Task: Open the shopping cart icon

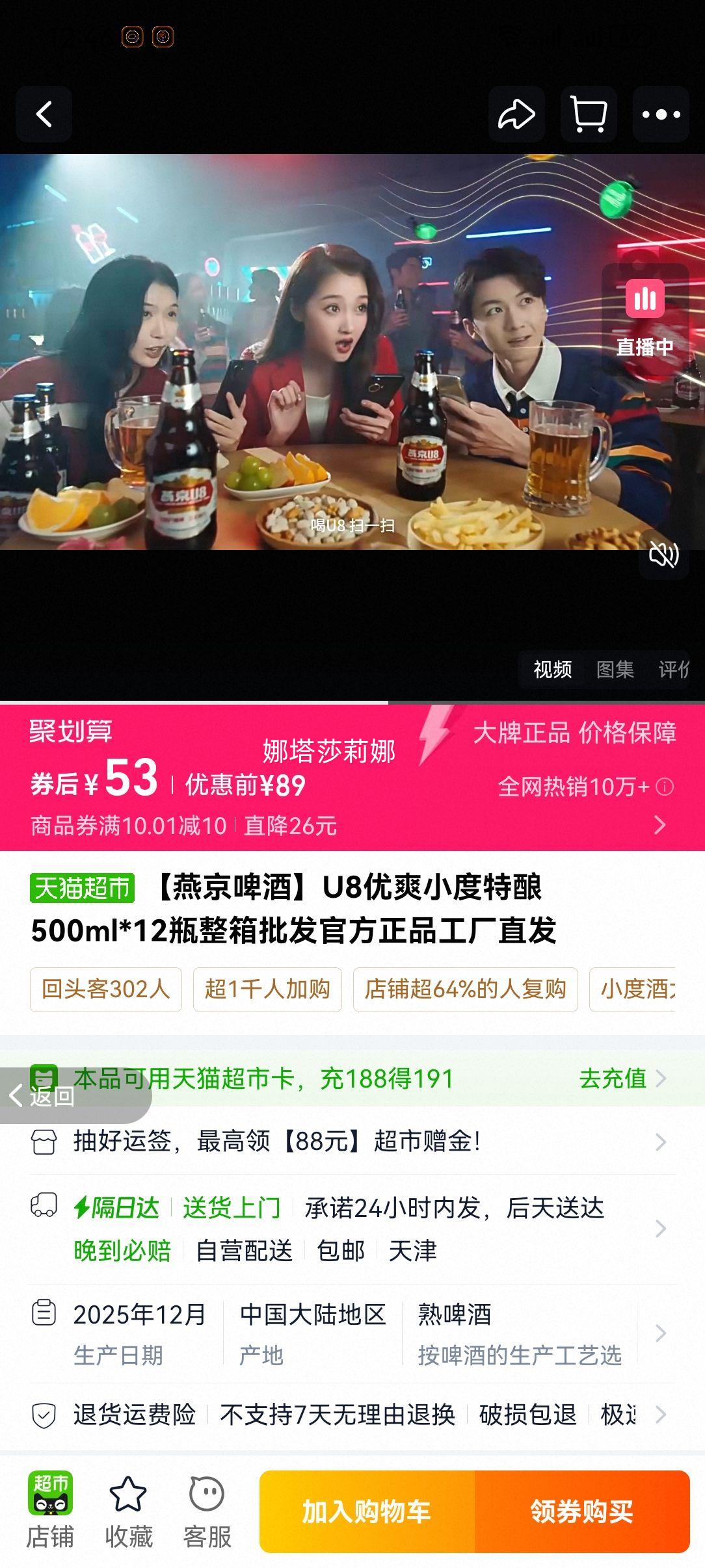Action: coord(589,114)
